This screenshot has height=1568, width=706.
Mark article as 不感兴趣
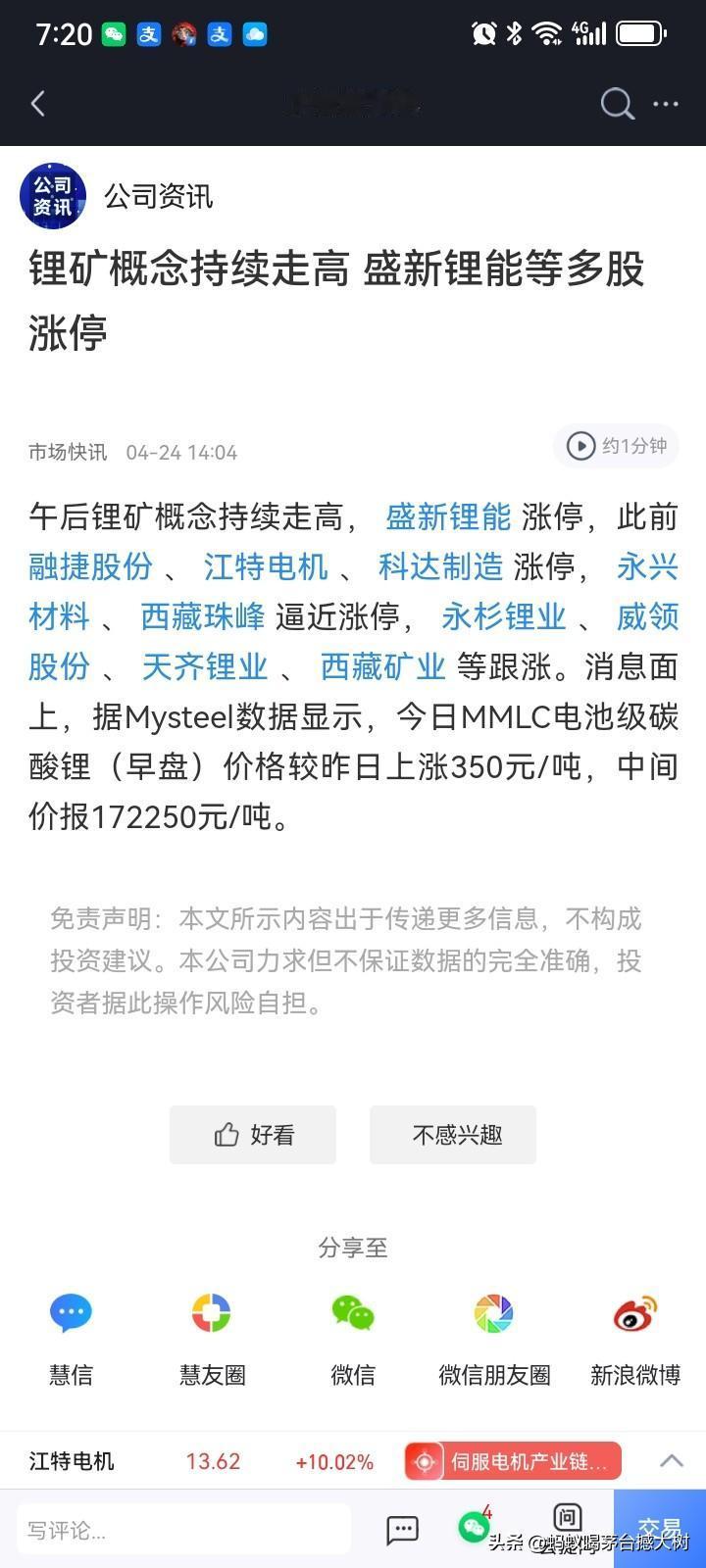coord(452,1134)
